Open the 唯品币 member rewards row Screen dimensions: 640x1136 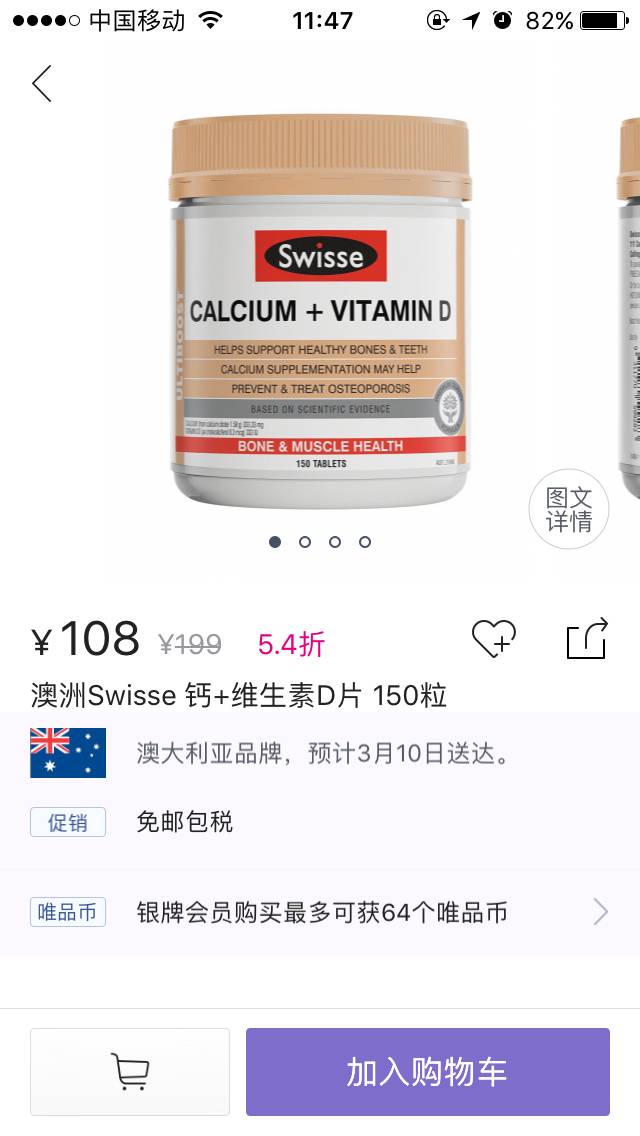click(x=320, y=912)
